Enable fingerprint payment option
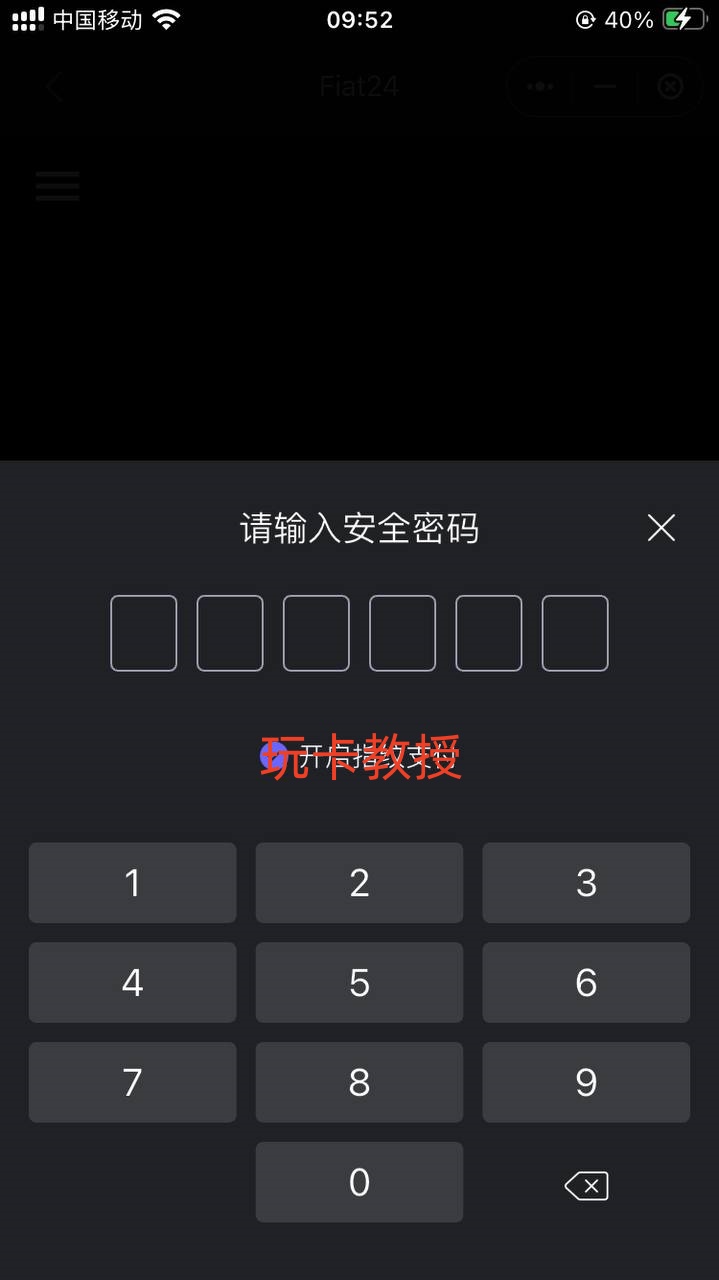Screen dimensions: 719x1280 272,756
